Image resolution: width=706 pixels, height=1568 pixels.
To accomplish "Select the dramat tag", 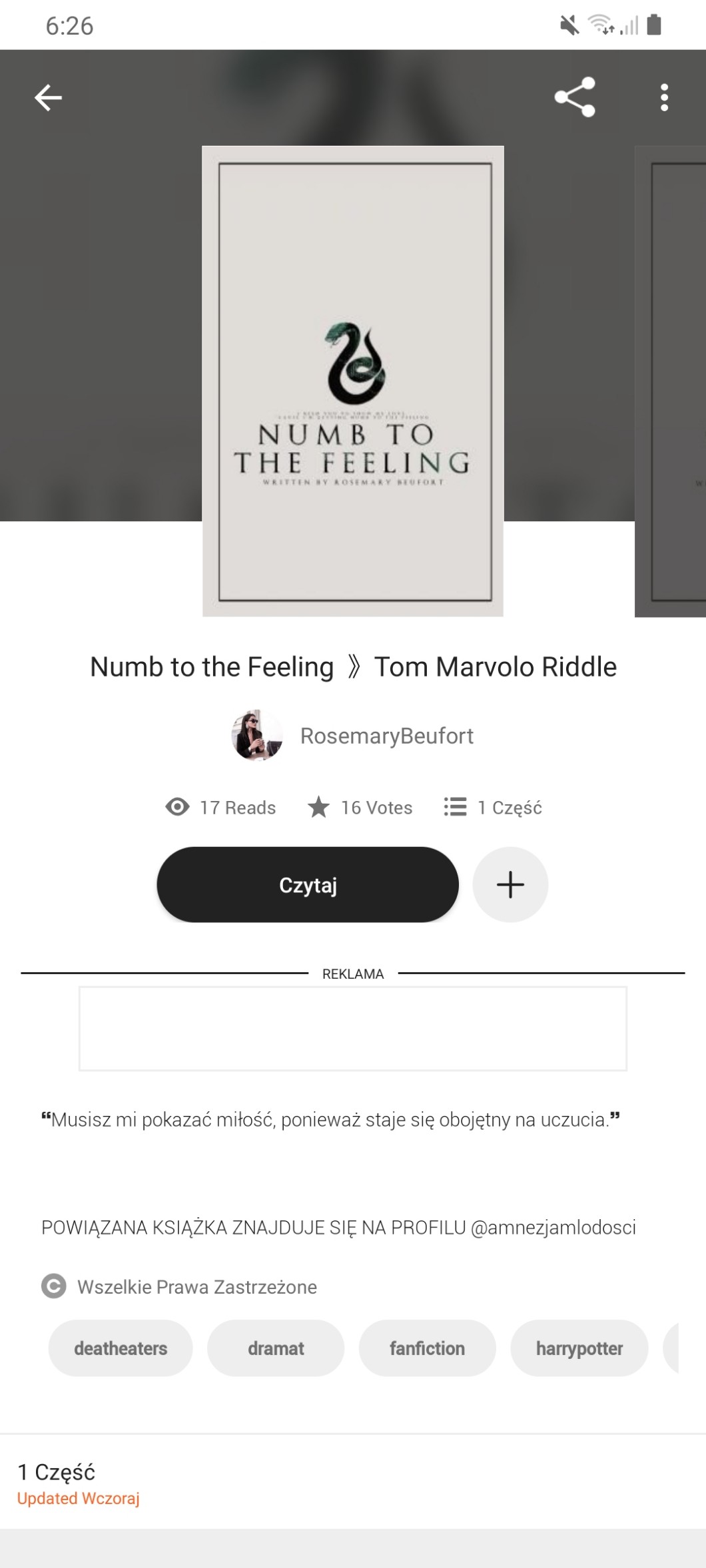I will click(276, 1348).
